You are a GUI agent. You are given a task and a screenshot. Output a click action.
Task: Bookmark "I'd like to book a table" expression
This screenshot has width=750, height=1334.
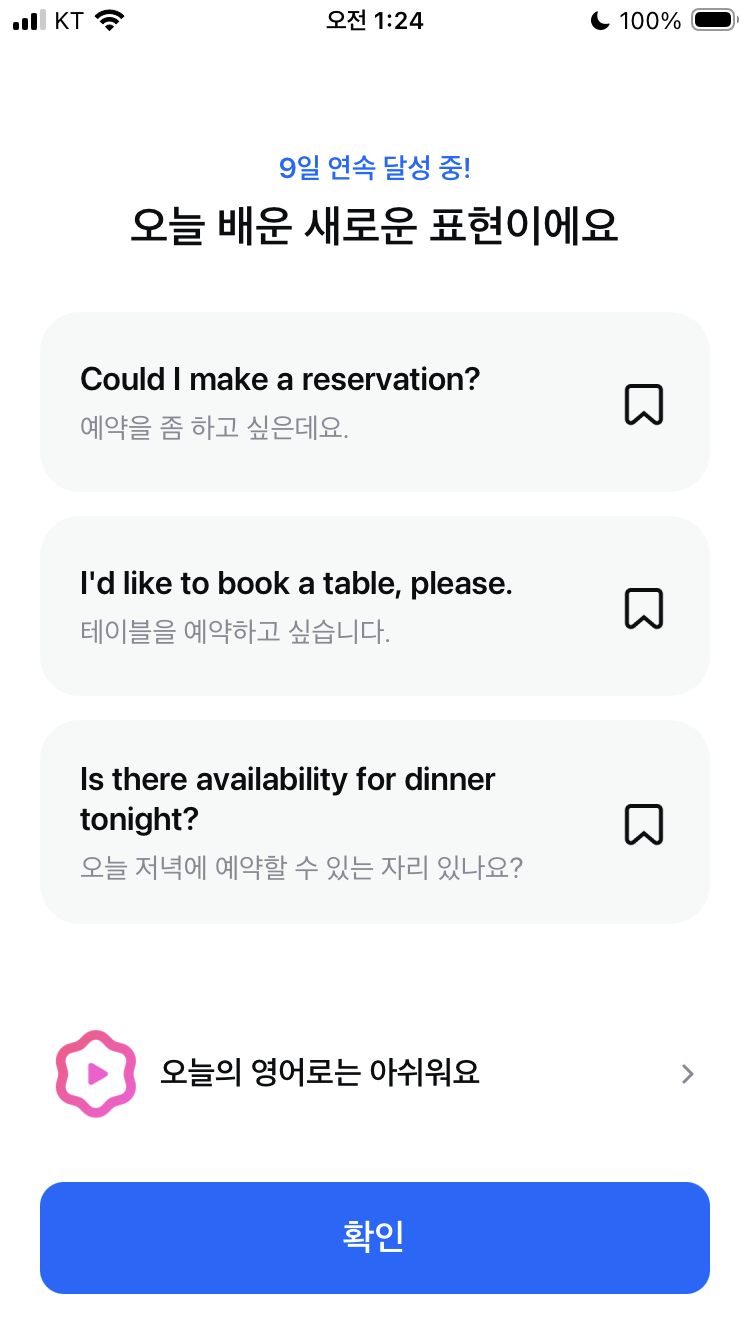(x=644, y=608)
